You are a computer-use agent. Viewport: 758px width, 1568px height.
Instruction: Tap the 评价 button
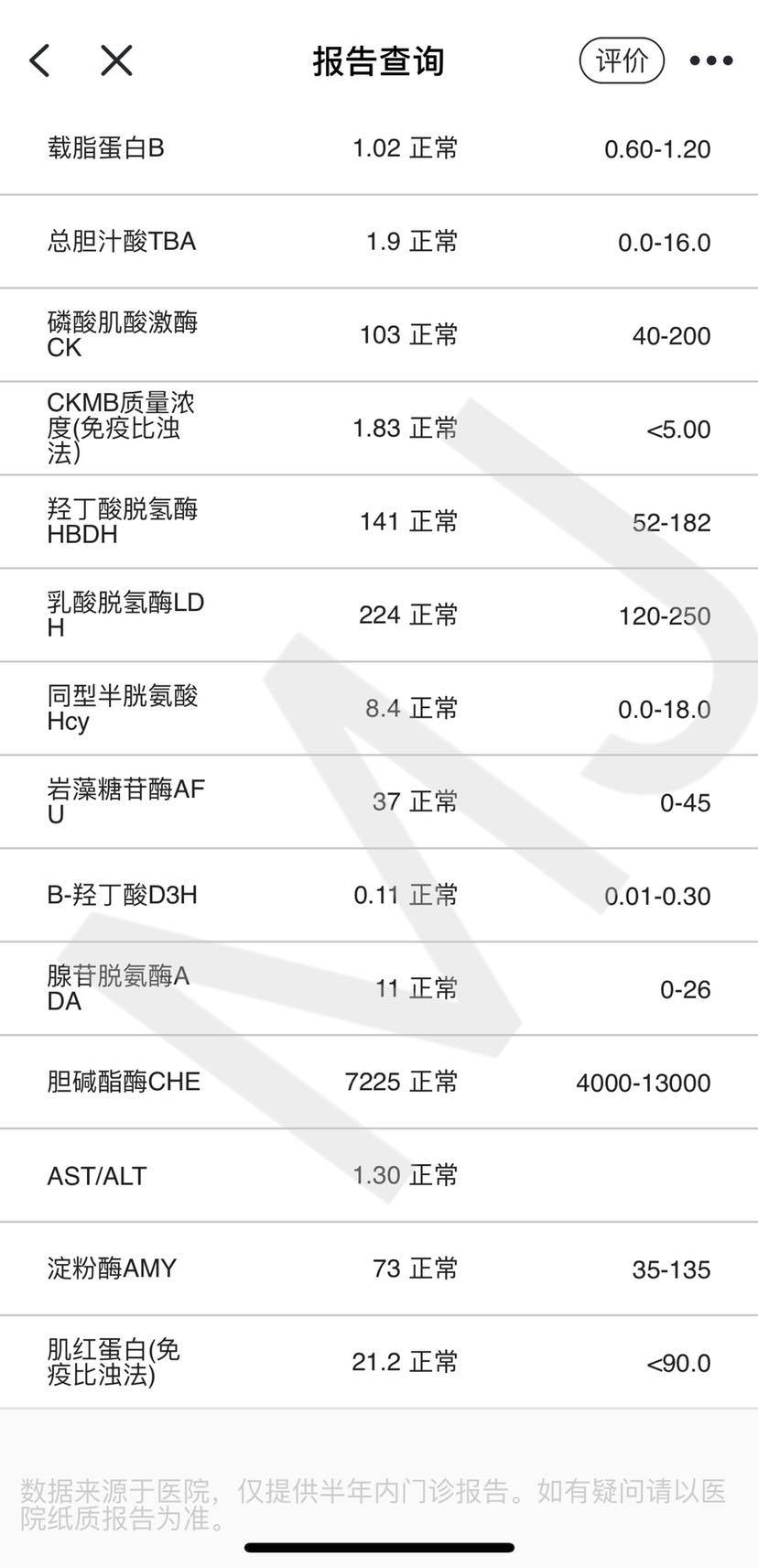pyautogui.click(x=622, y=61)
